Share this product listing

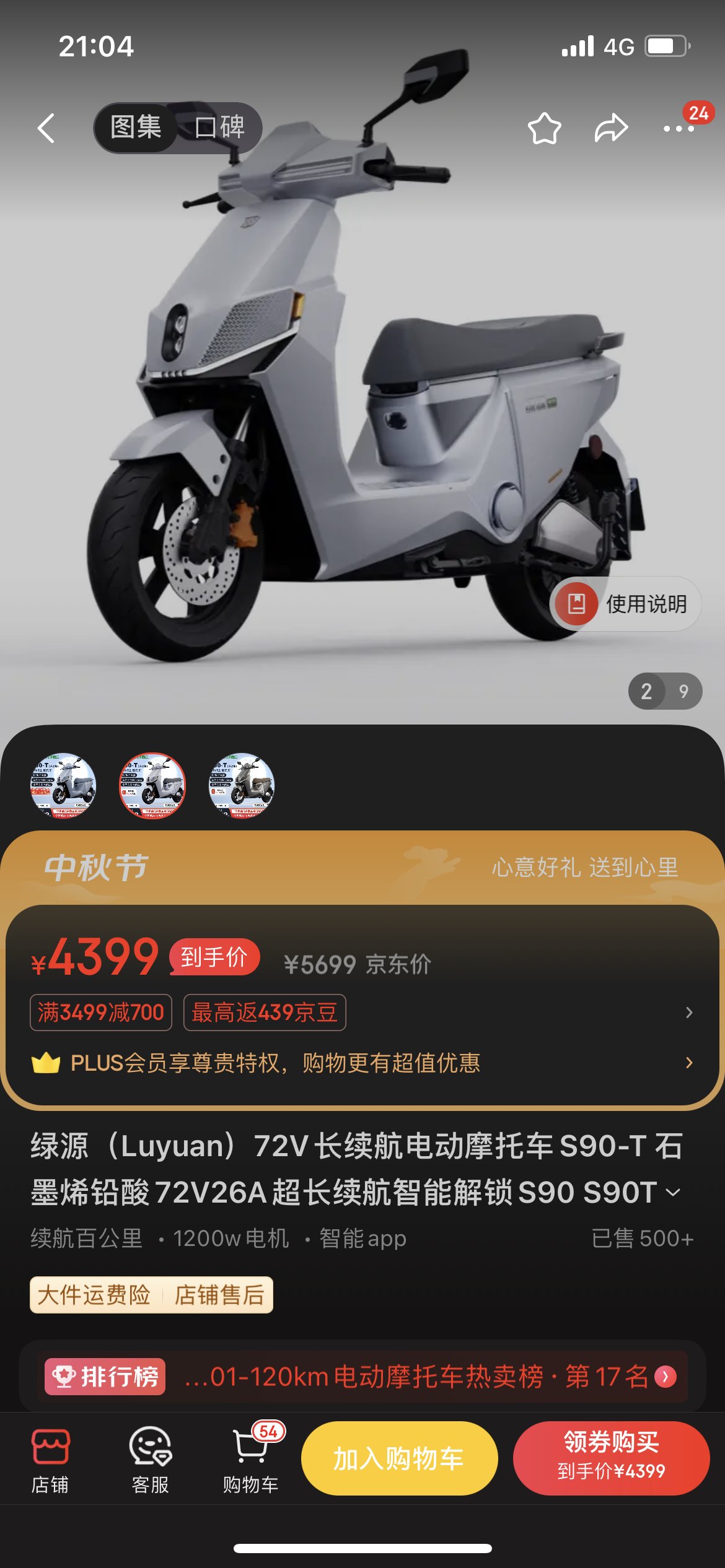click(611, 128)
